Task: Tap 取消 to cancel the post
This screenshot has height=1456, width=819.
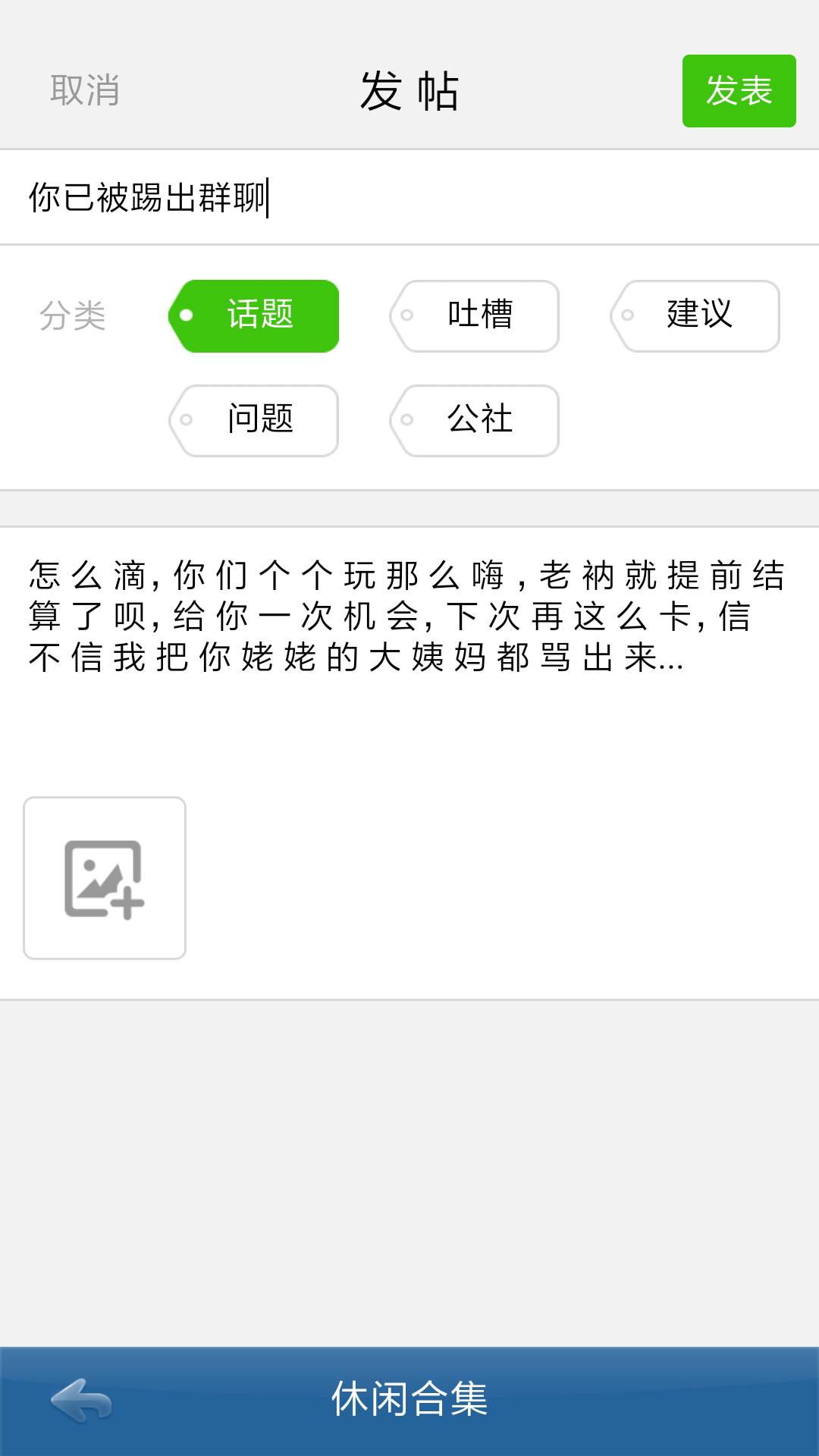Action: (85, 89)
